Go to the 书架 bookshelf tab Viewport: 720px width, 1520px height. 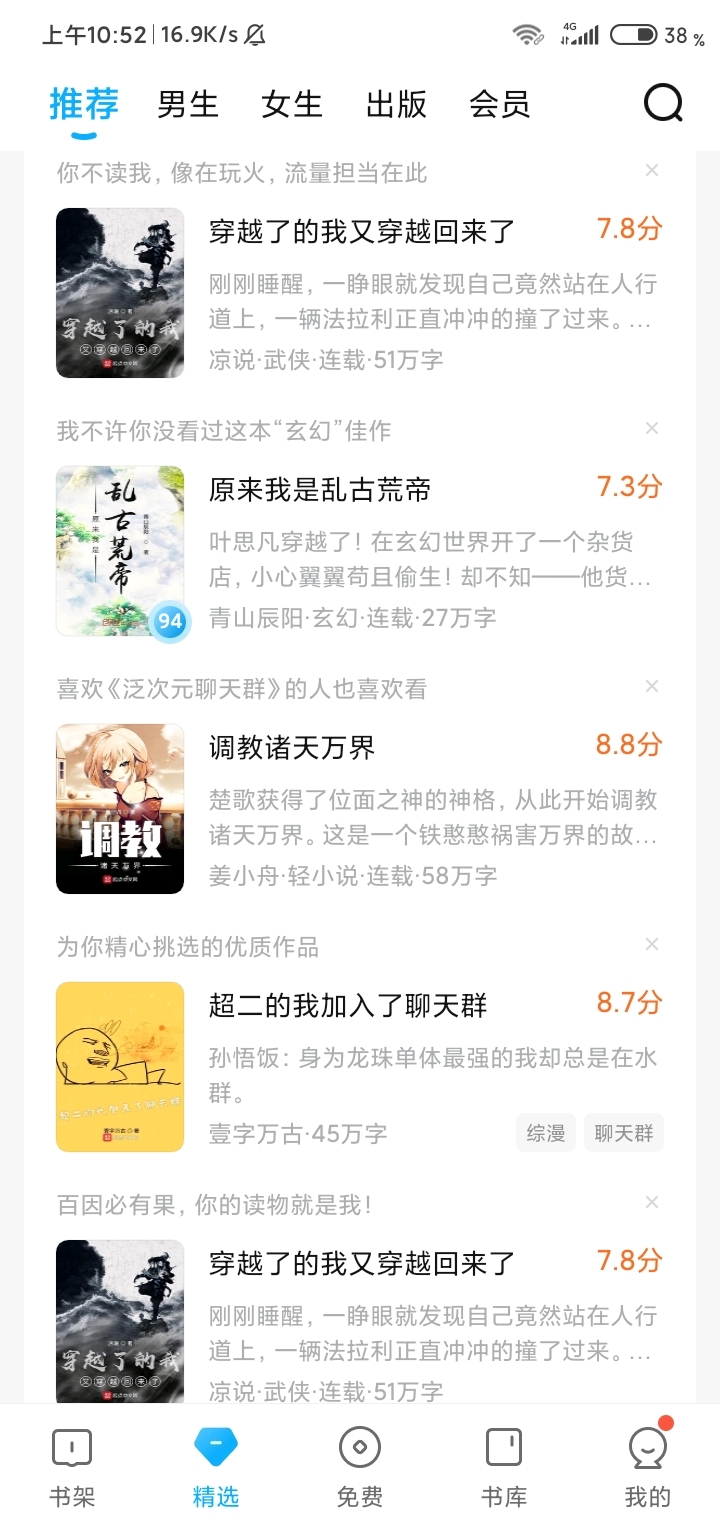click(x=72, y=1466)
